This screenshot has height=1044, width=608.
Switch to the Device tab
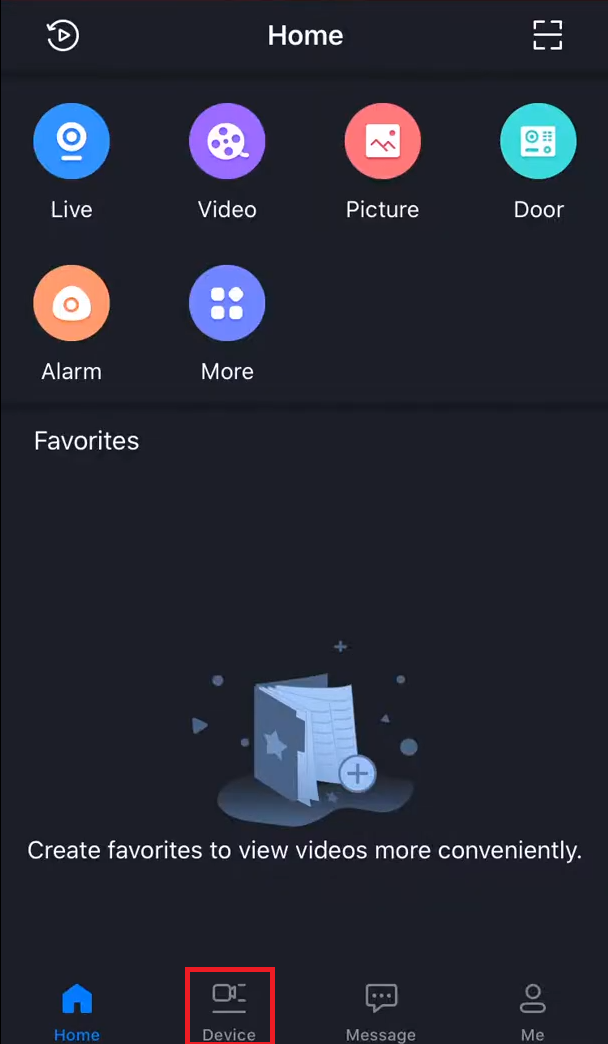pos(229,1008)
